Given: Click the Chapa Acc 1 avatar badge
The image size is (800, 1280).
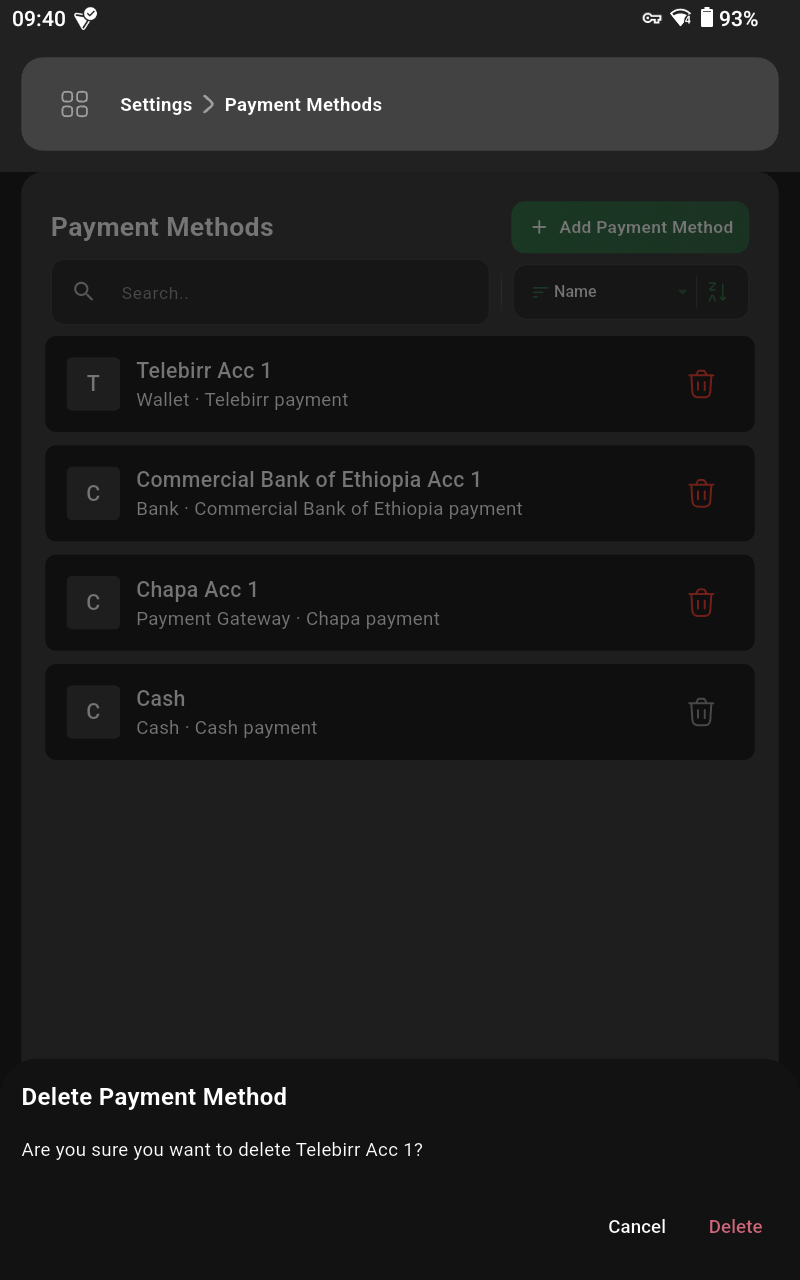Looking at the screenshot, I should tap(93, 602).
